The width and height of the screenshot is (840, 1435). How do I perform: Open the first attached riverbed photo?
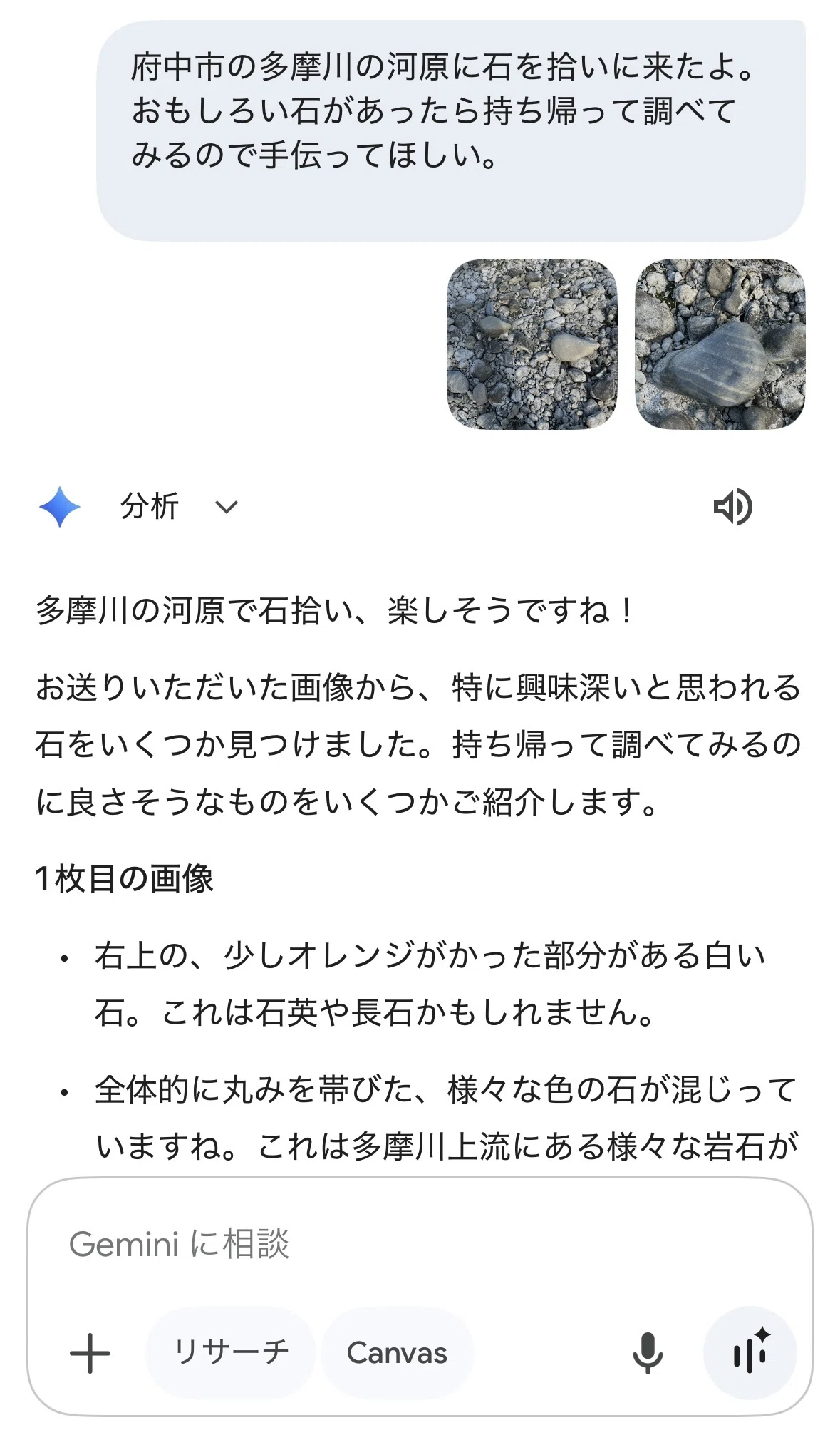click(532, 344)
